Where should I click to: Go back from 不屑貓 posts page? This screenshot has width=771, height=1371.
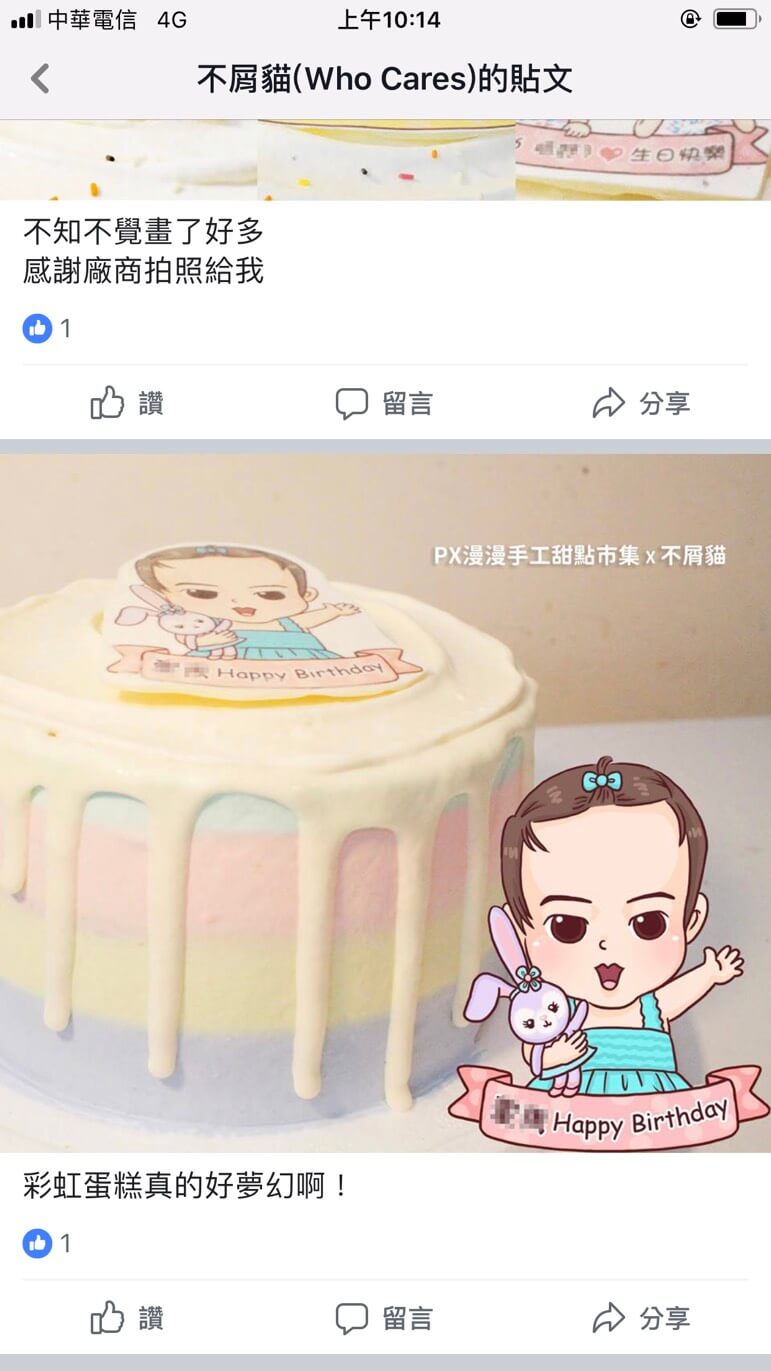pos(40,78)
